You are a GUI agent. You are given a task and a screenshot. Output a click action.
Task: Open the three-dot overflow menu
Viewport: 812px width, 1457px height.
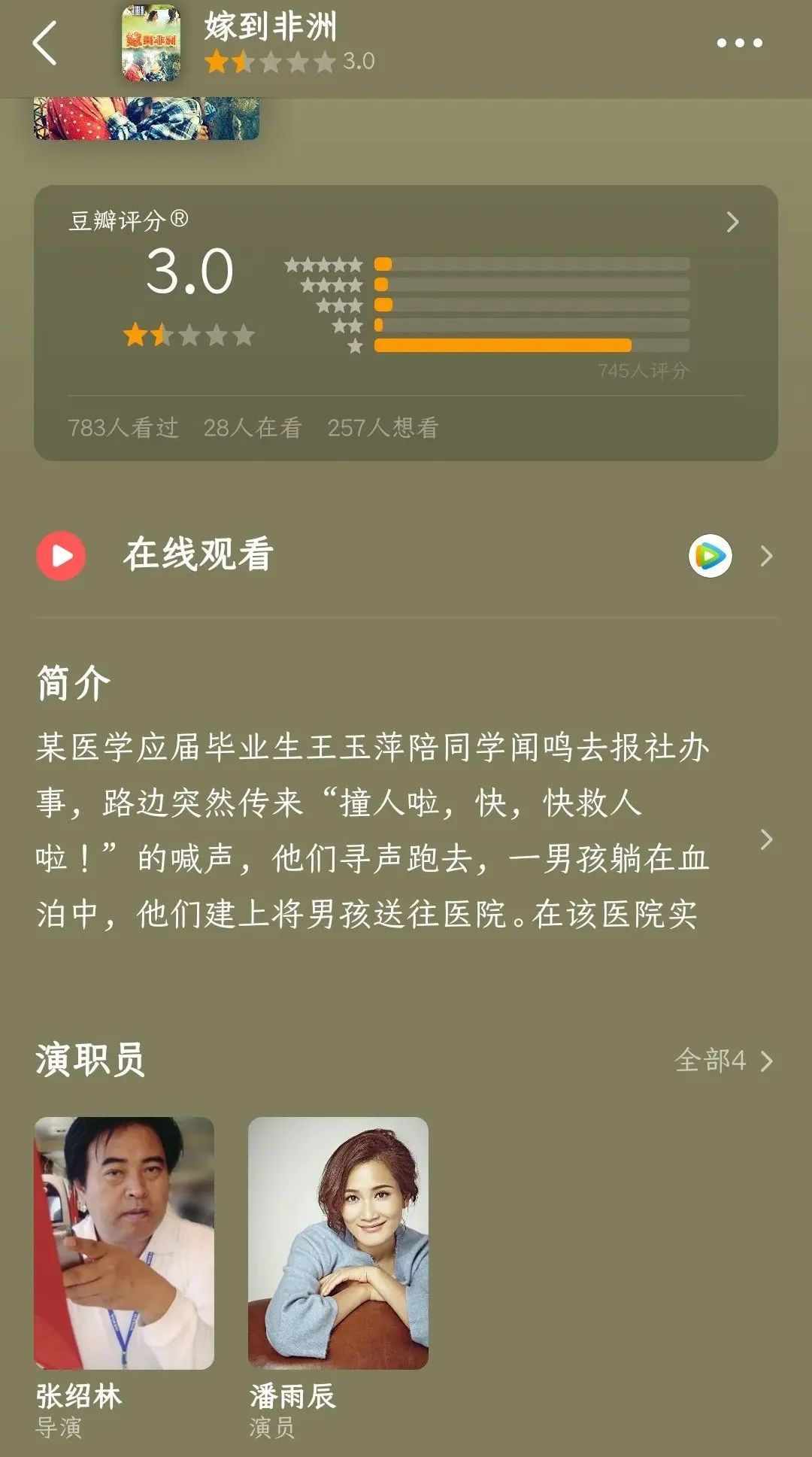[739, 44]
